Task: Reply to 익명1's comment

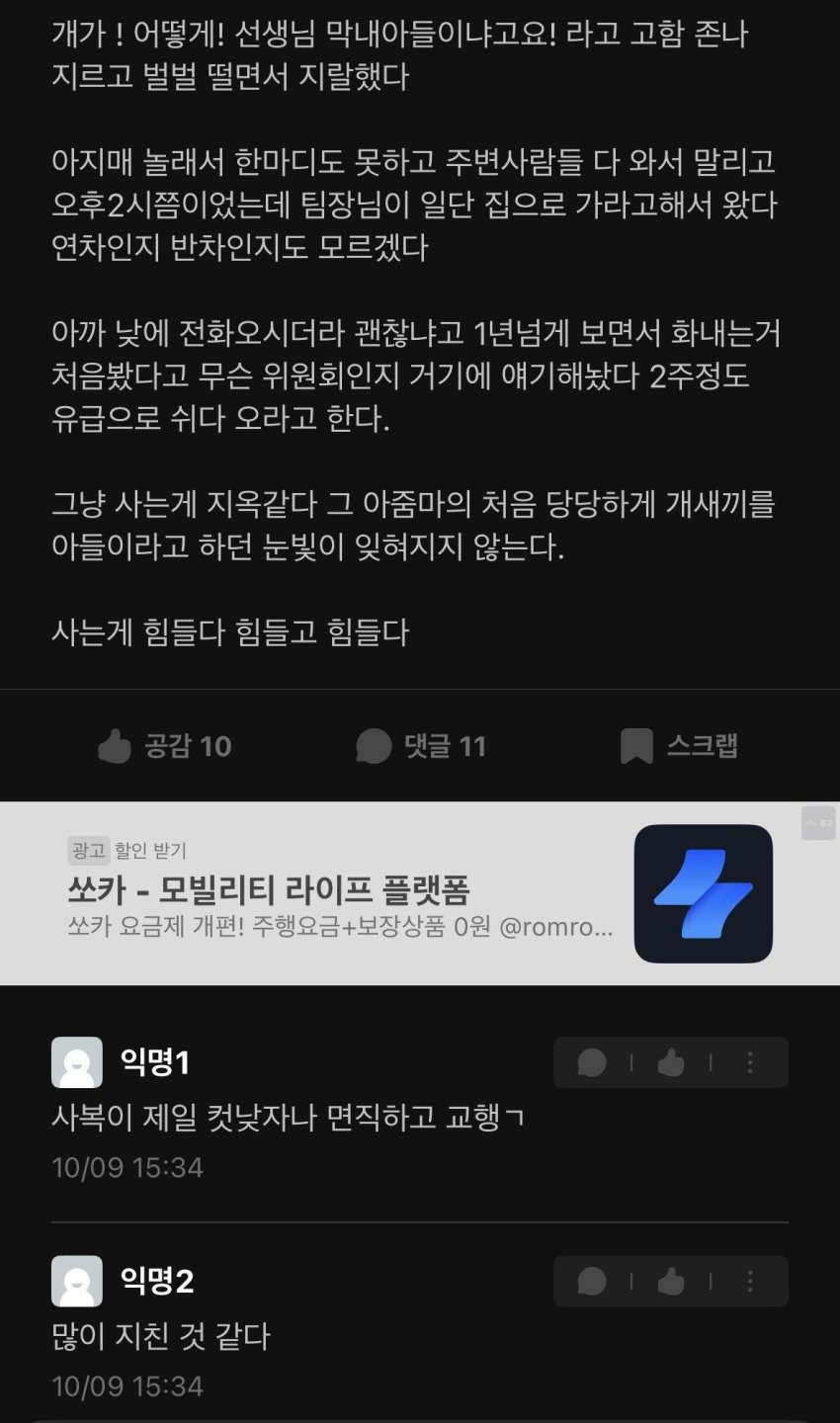Action: click(x=592, y=1062)
